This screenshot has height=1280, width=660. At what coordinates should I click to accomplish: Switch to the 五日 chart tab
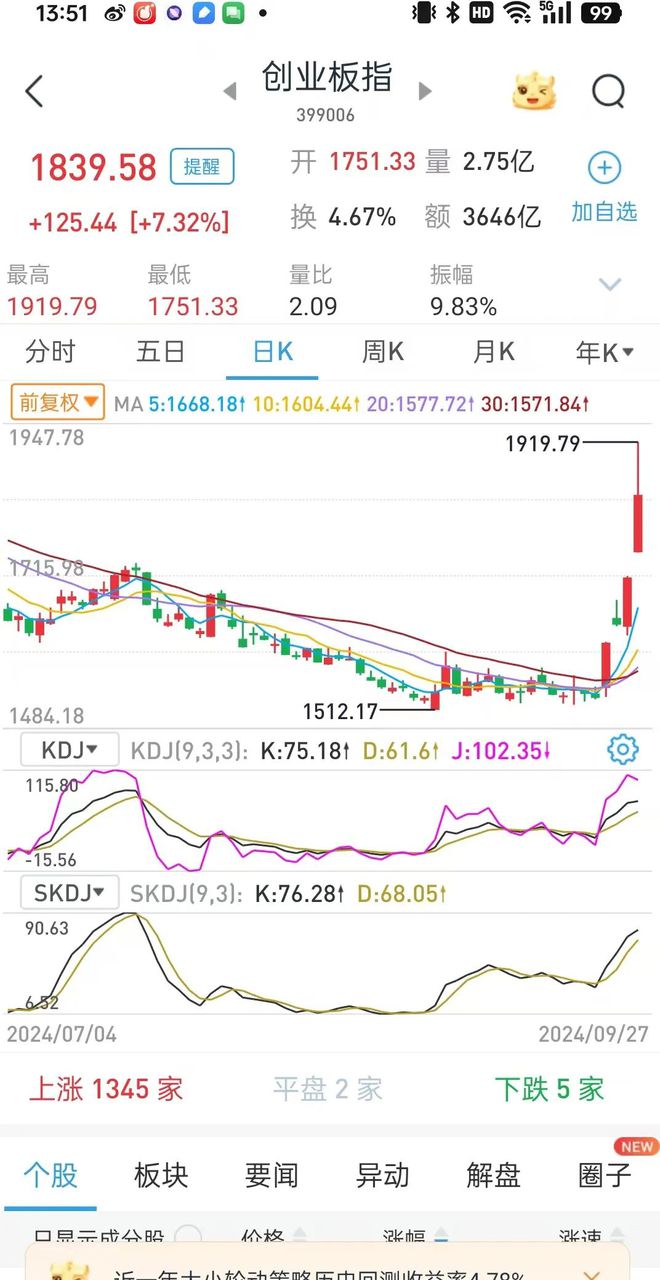click(x=161, y=352)
